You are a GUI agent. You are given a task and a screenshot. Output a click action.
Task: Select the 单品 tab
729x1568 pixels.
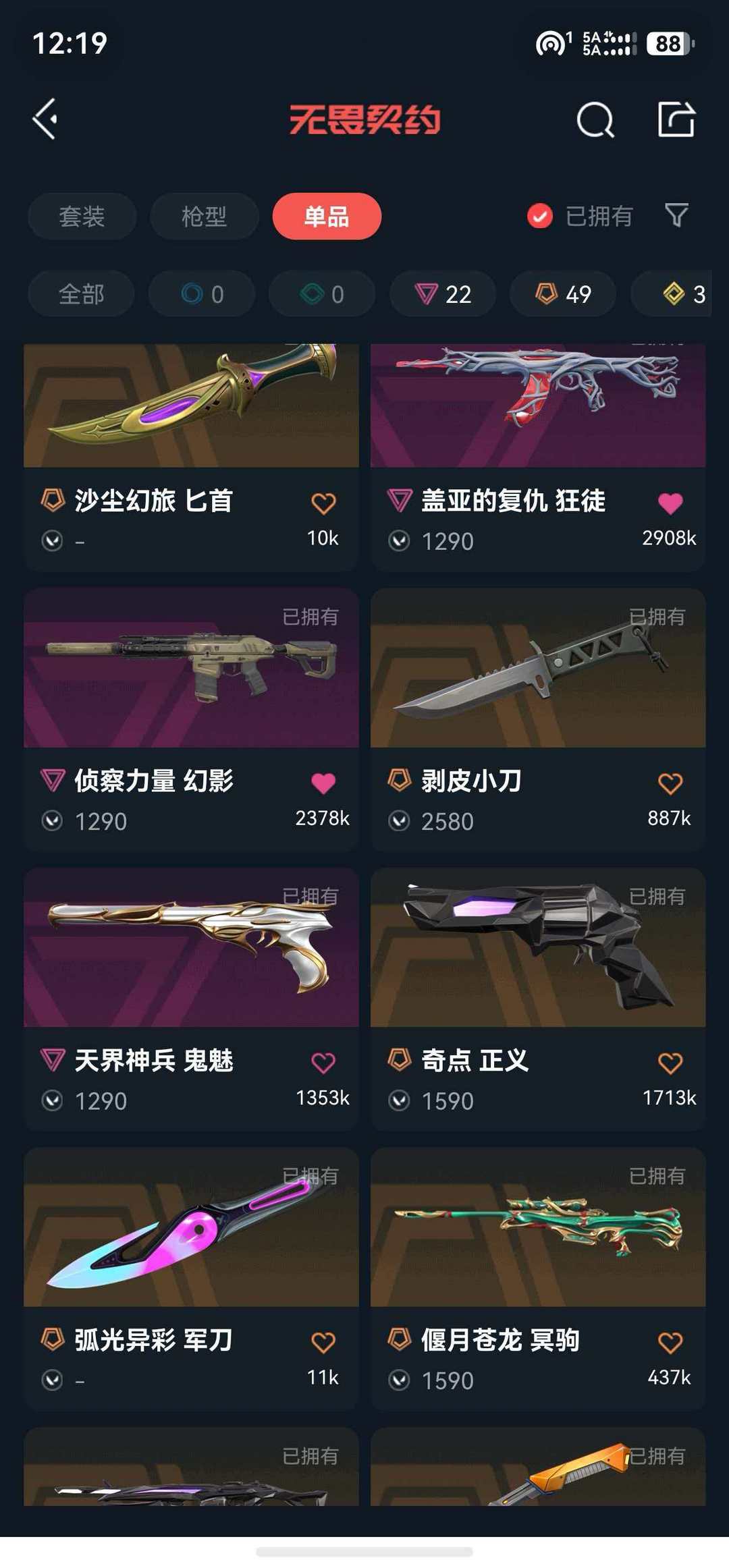pos(327,217)
